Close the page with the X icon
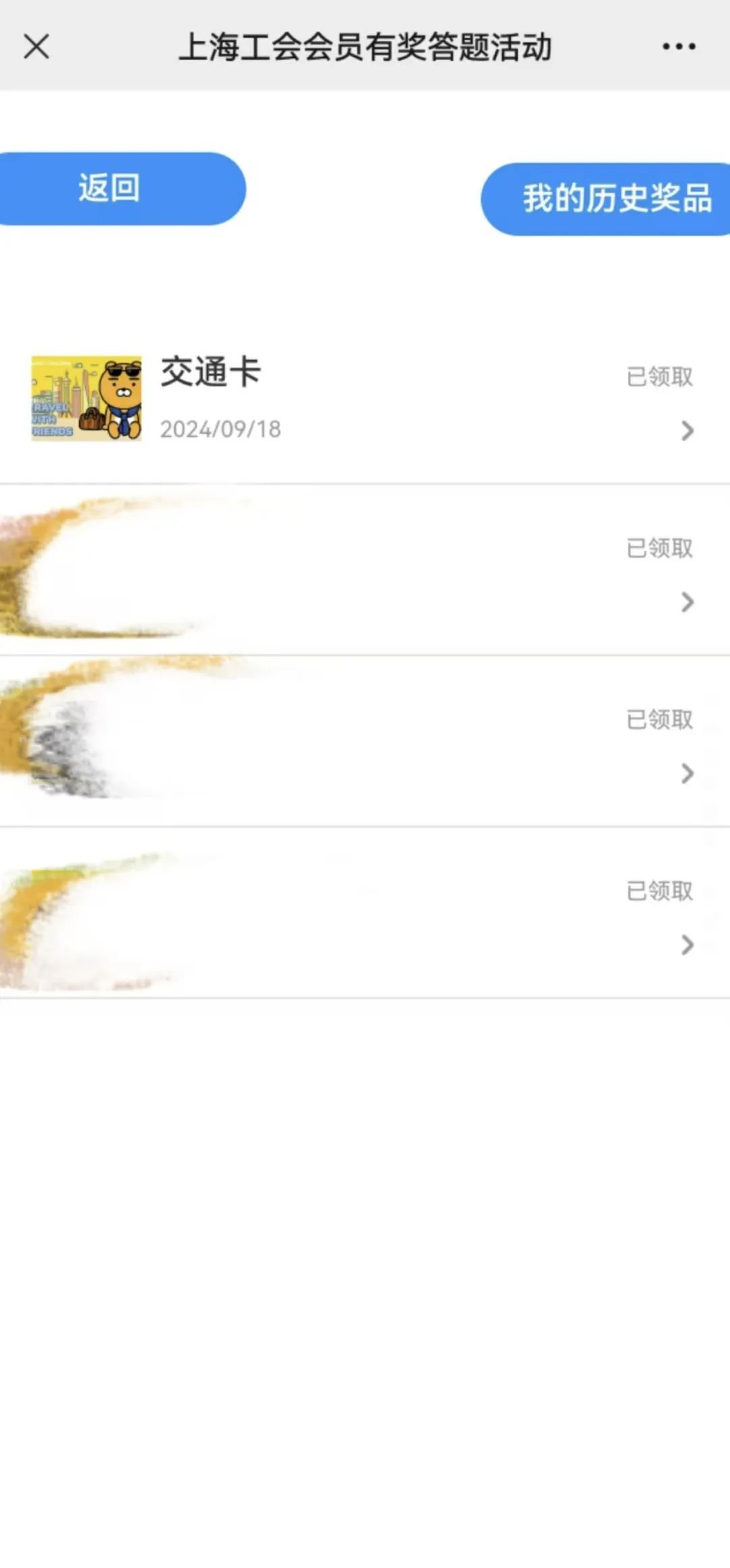The width and height of the screenshot is (730, 1568). coord(36,47)
